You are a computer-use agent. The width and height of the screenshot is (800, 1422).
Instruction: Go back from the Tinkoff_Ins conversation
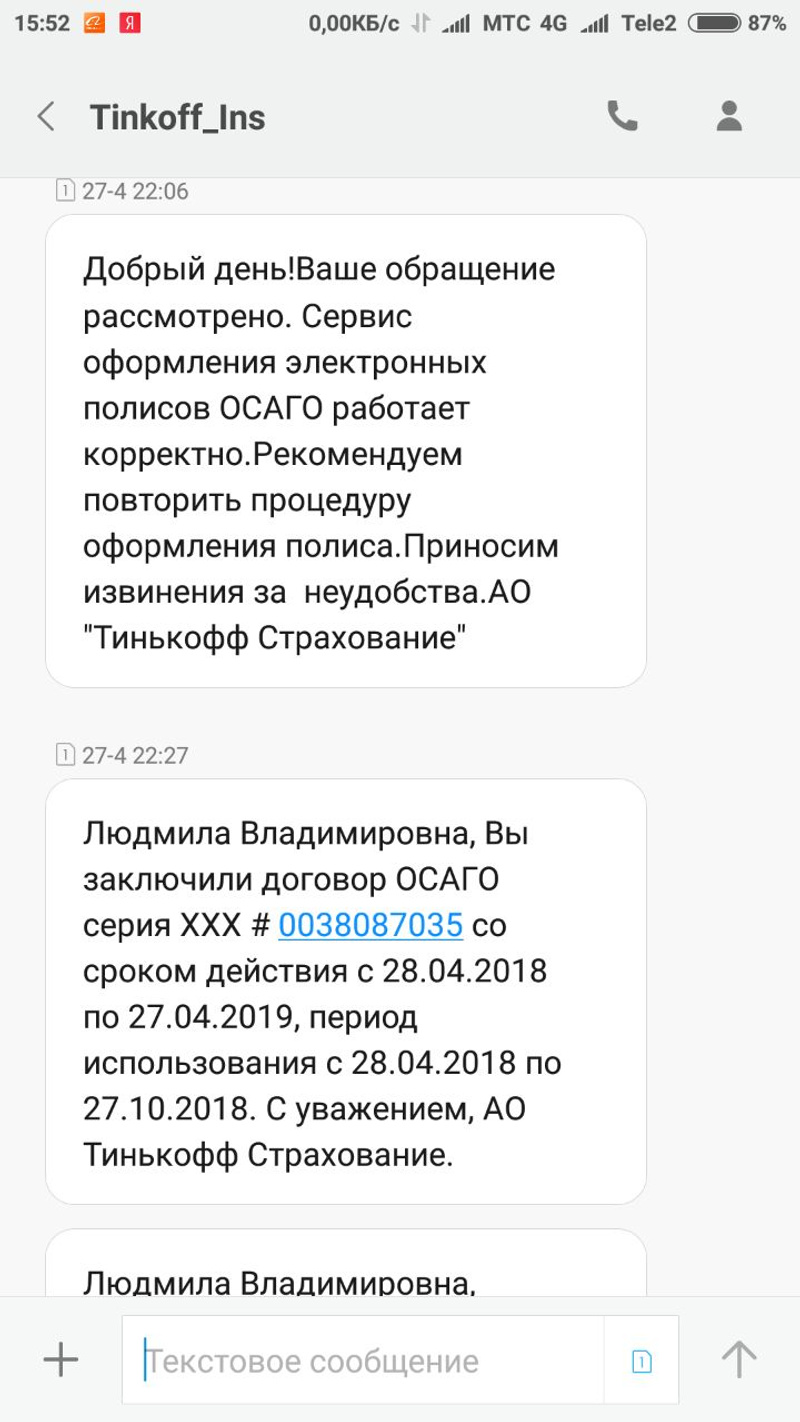46,117
